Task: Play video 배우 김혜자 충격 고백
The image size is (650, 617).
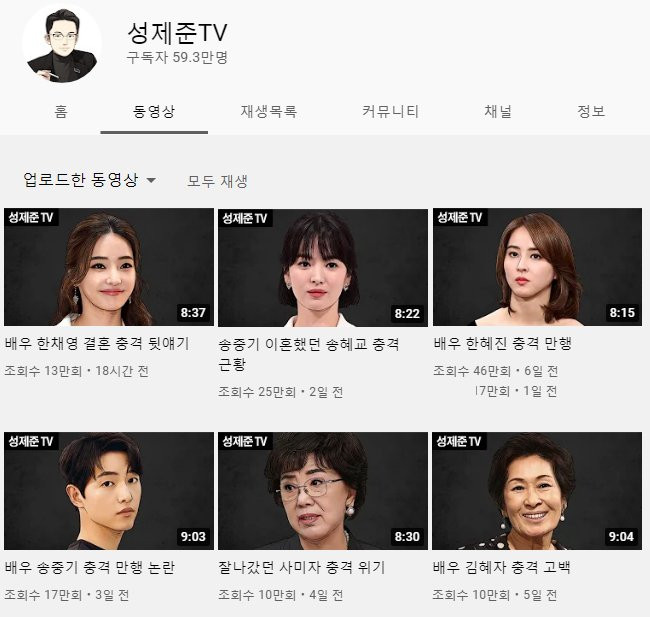Action: pos(537,491)
